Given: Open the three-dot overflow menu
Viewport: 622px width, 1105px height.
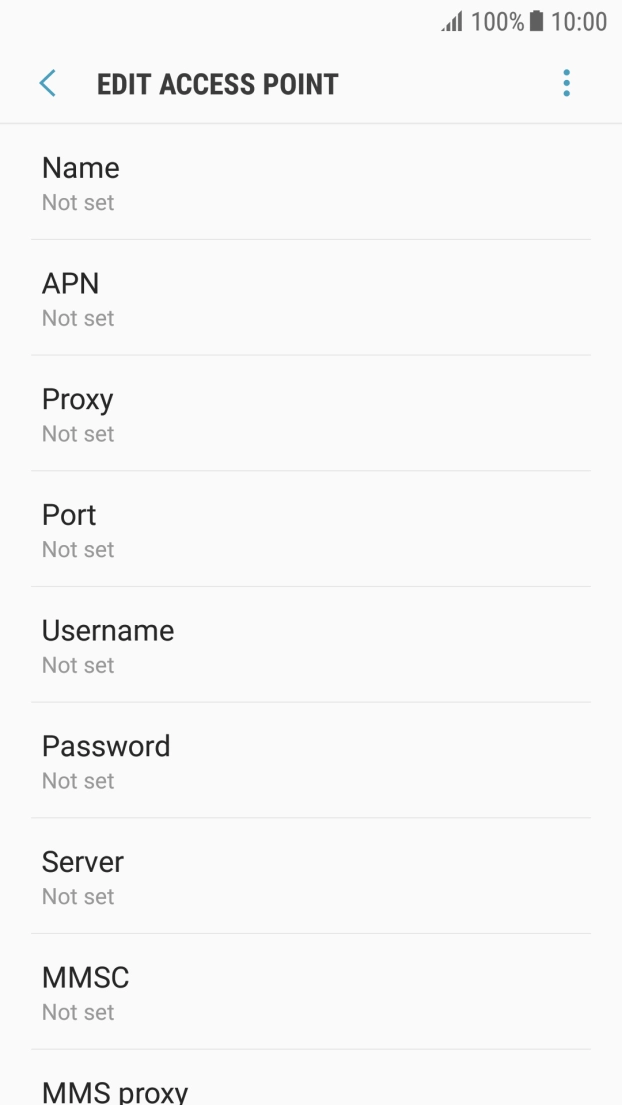Looking at the screenshot, I should 566,84.
